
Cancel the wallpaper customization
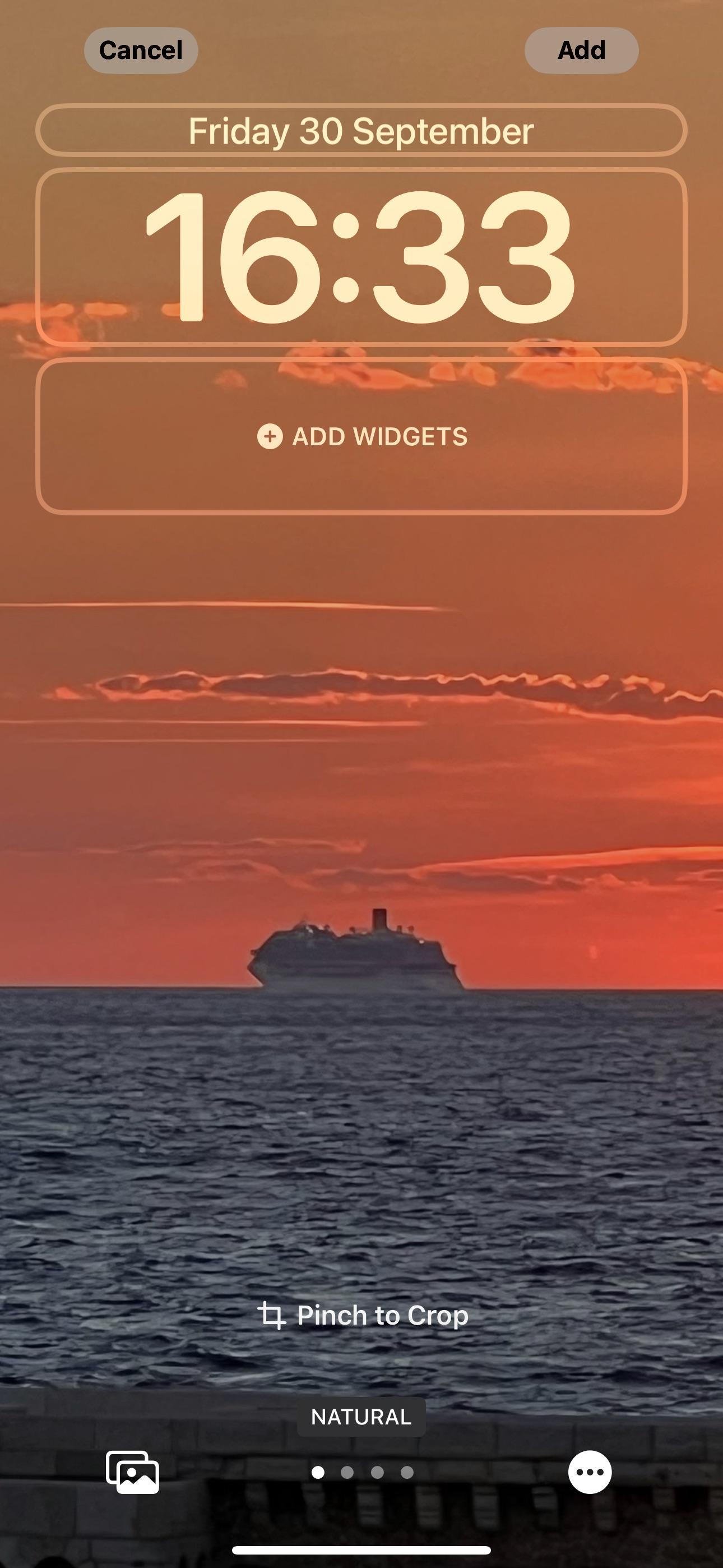coord(141,50)
